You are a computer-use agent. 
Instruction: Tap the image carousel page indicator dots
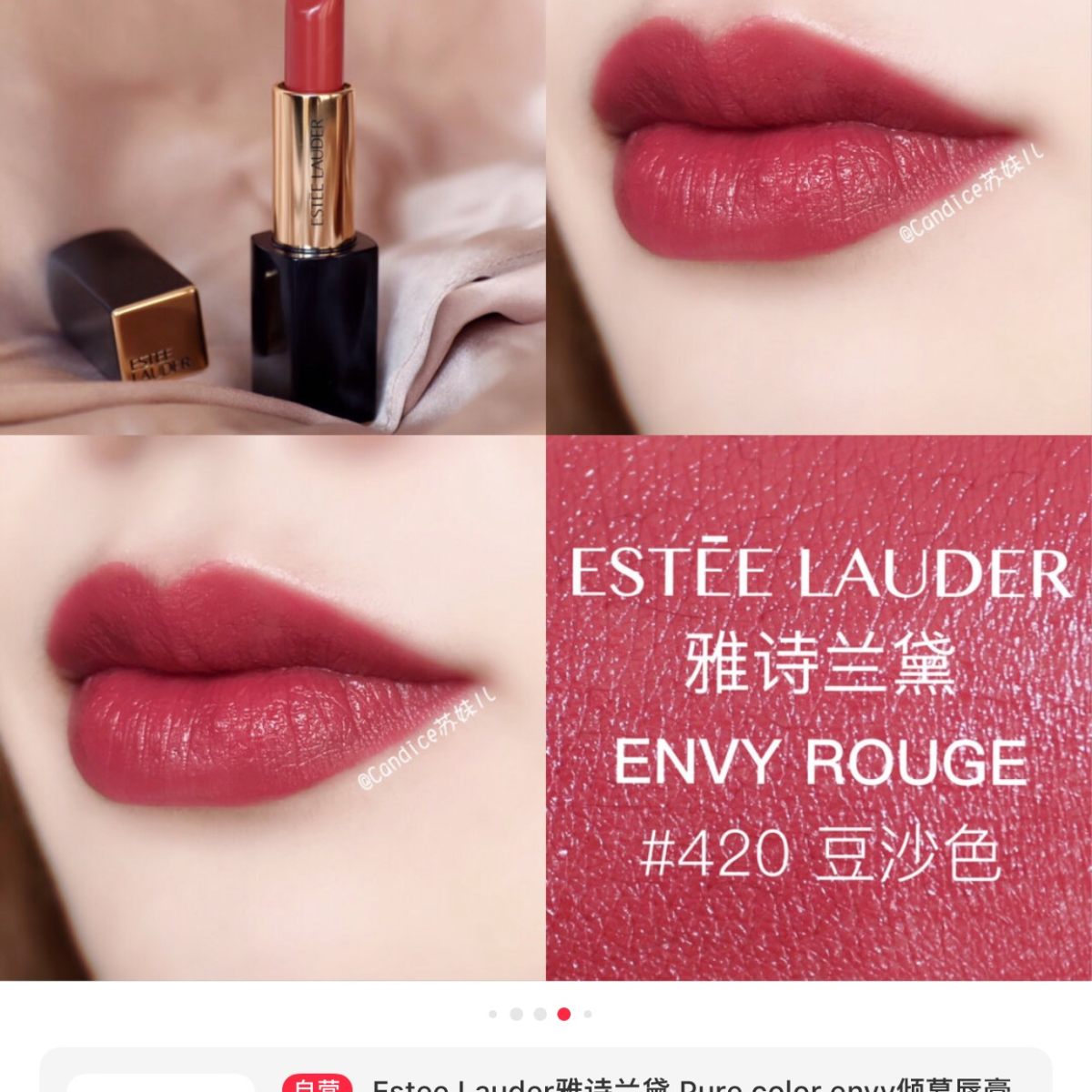click(x=541, y=1014)
